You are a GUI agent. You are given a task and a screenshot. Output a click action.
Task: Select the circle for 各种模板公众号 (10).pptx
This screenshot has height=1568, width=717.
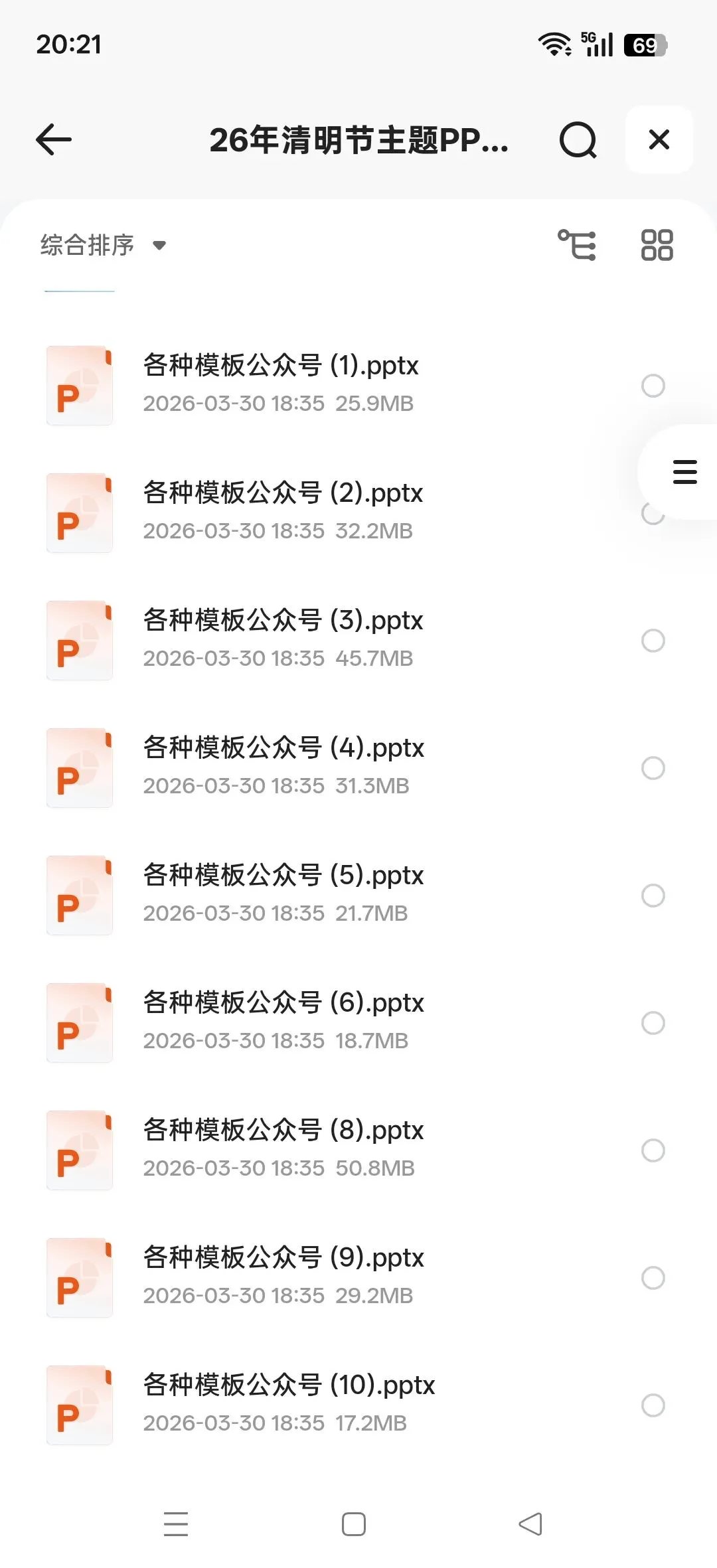coord(653,1405)
